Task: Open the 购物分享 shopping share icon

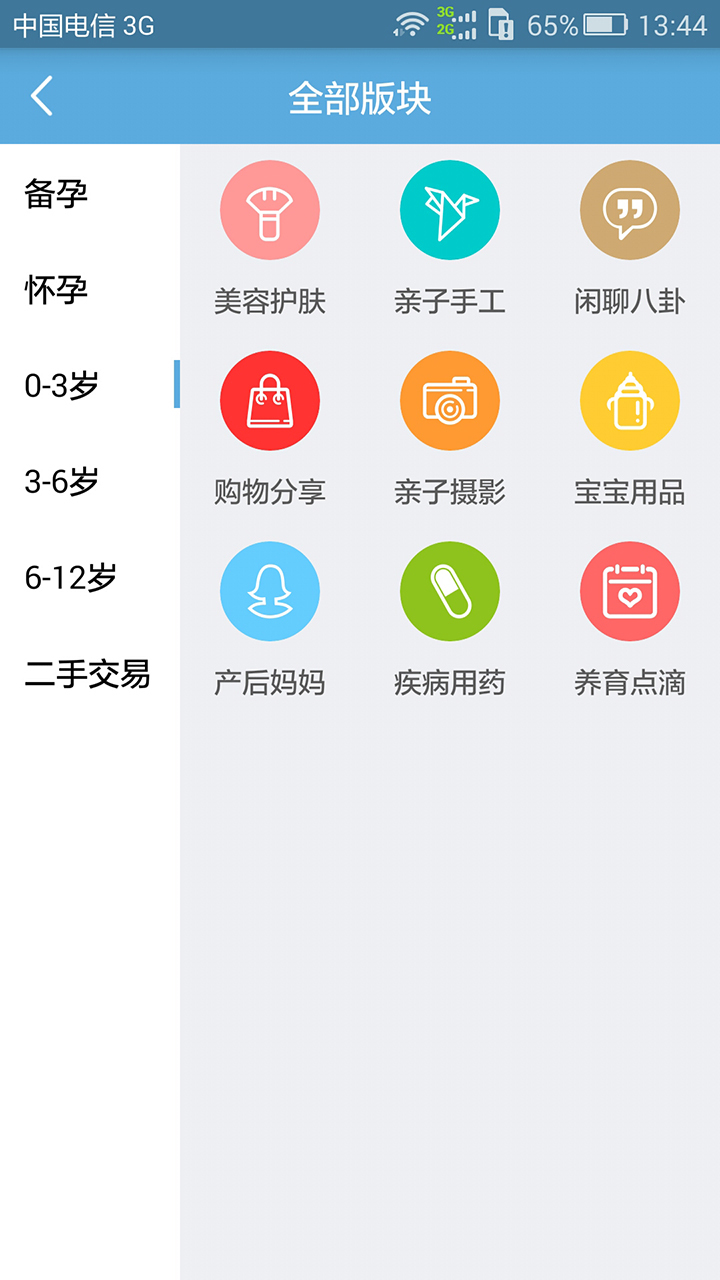Action: 270,400
